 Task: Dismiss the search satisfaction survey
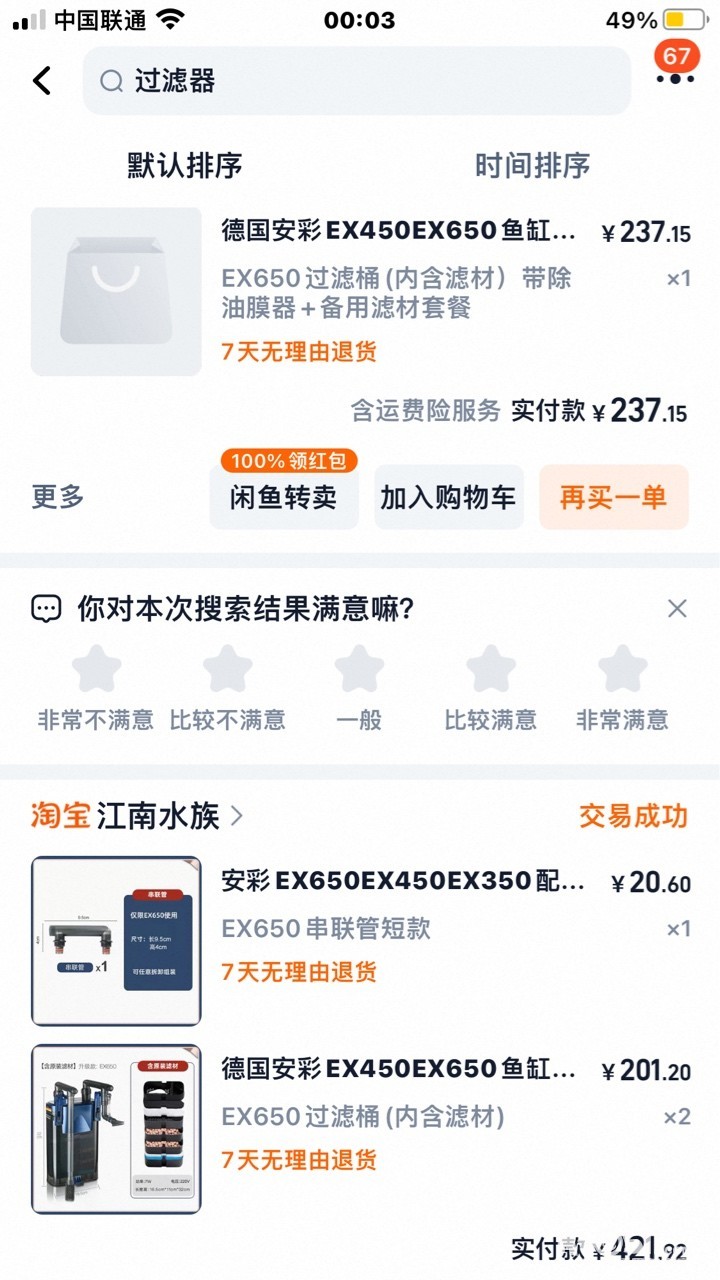click(x=677, y=608)
